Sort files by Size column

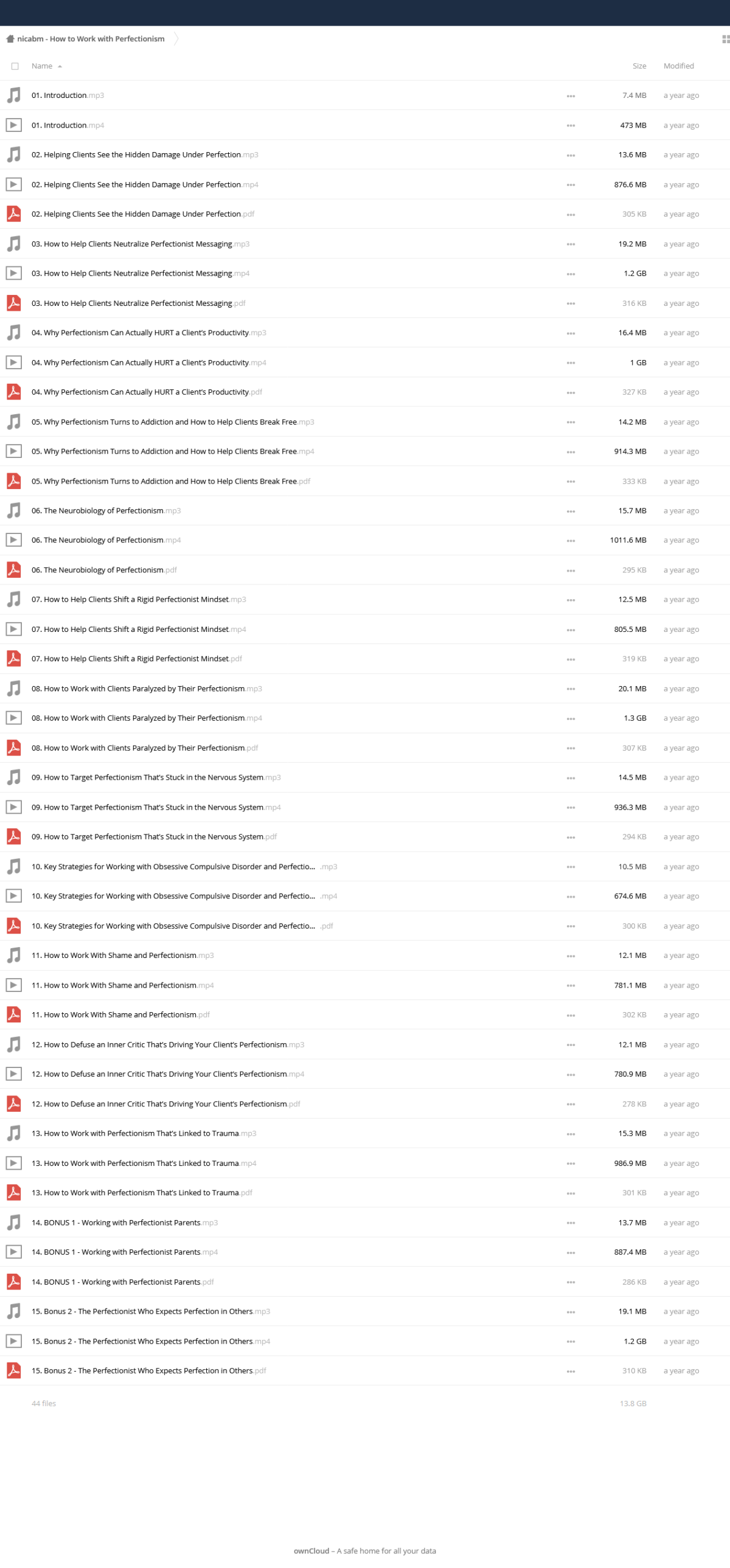point(639,66)
